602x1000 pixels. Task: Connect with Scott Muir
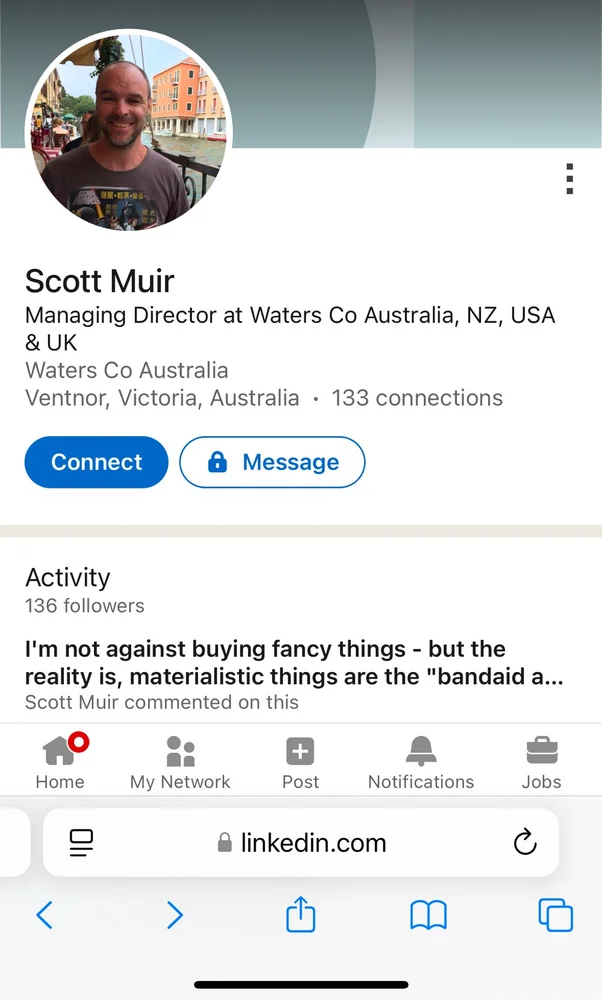click(96, 462)
